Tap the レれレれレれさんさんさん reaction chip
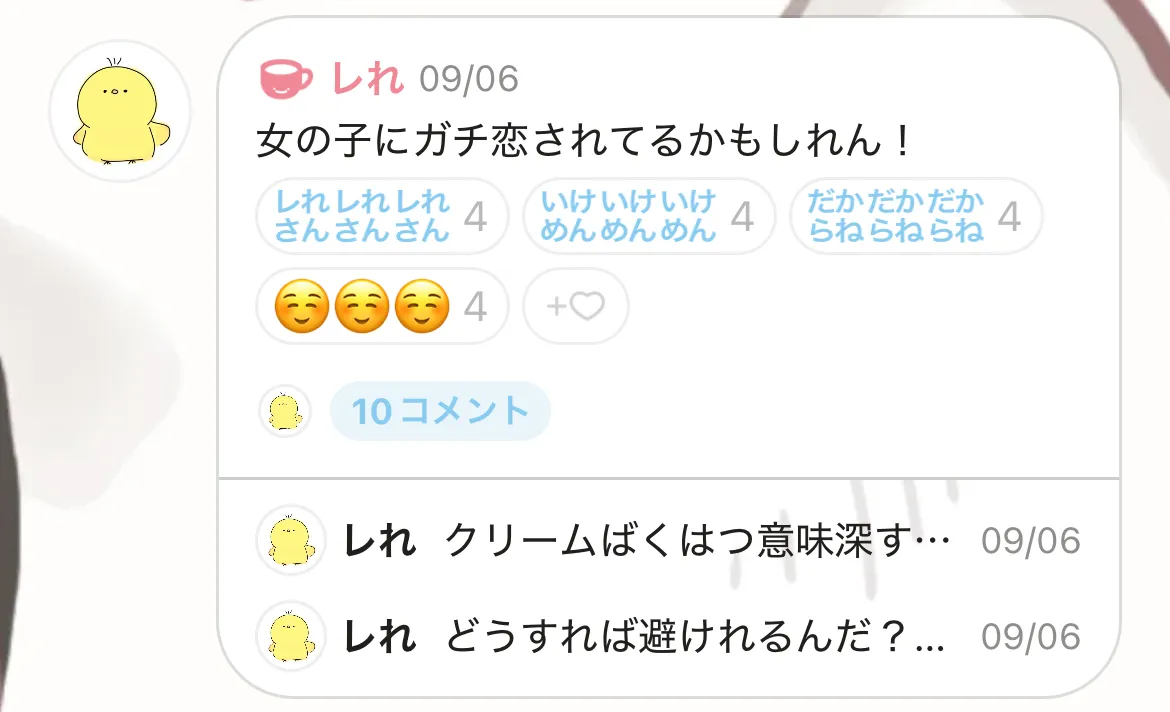 click(x=382, y=216)
